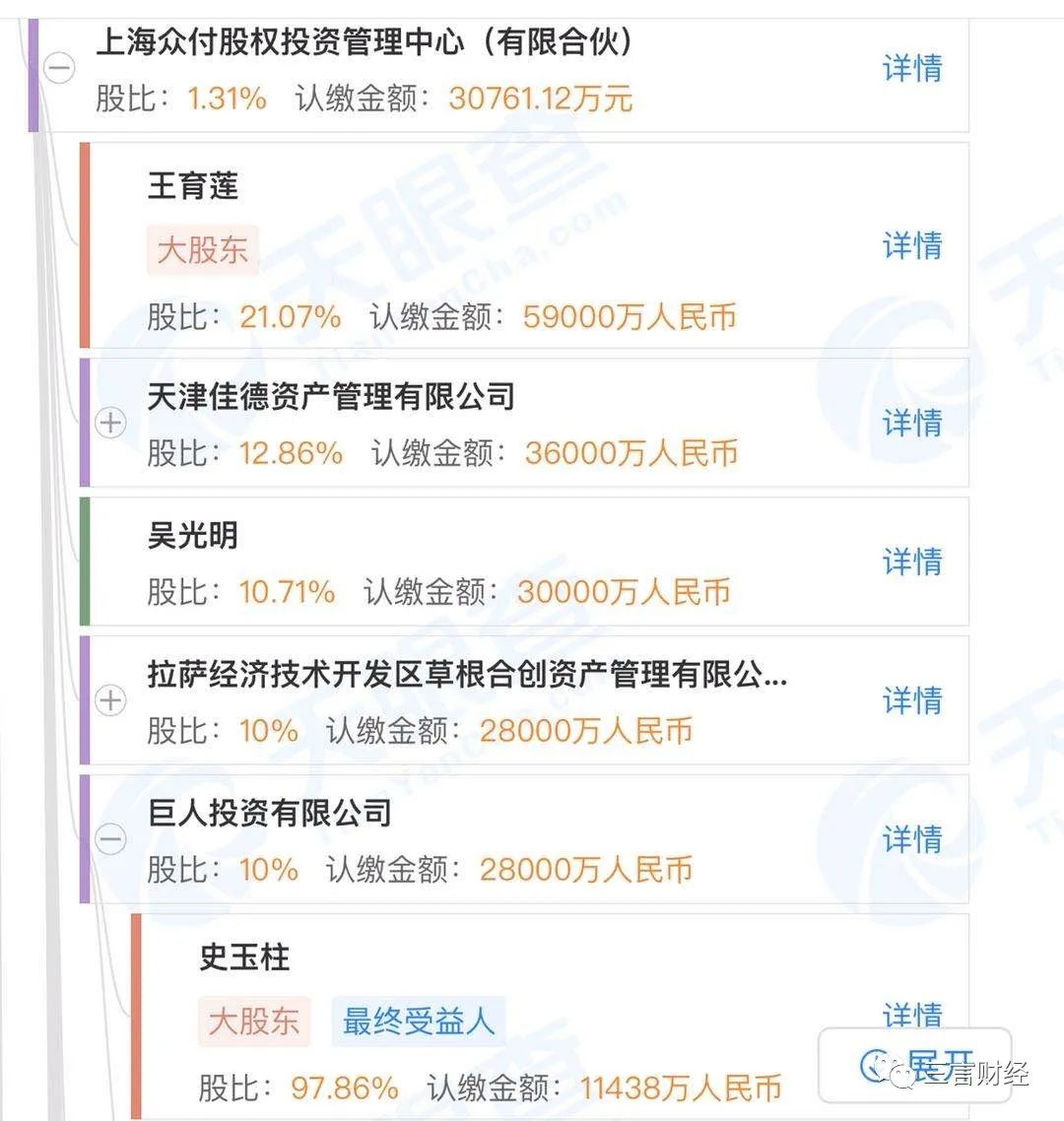Viewport: 1064px width, 1121px height.
Task: Expand the 拉萨经济技术开发区草根合创 node
Action: pos(110,700)
